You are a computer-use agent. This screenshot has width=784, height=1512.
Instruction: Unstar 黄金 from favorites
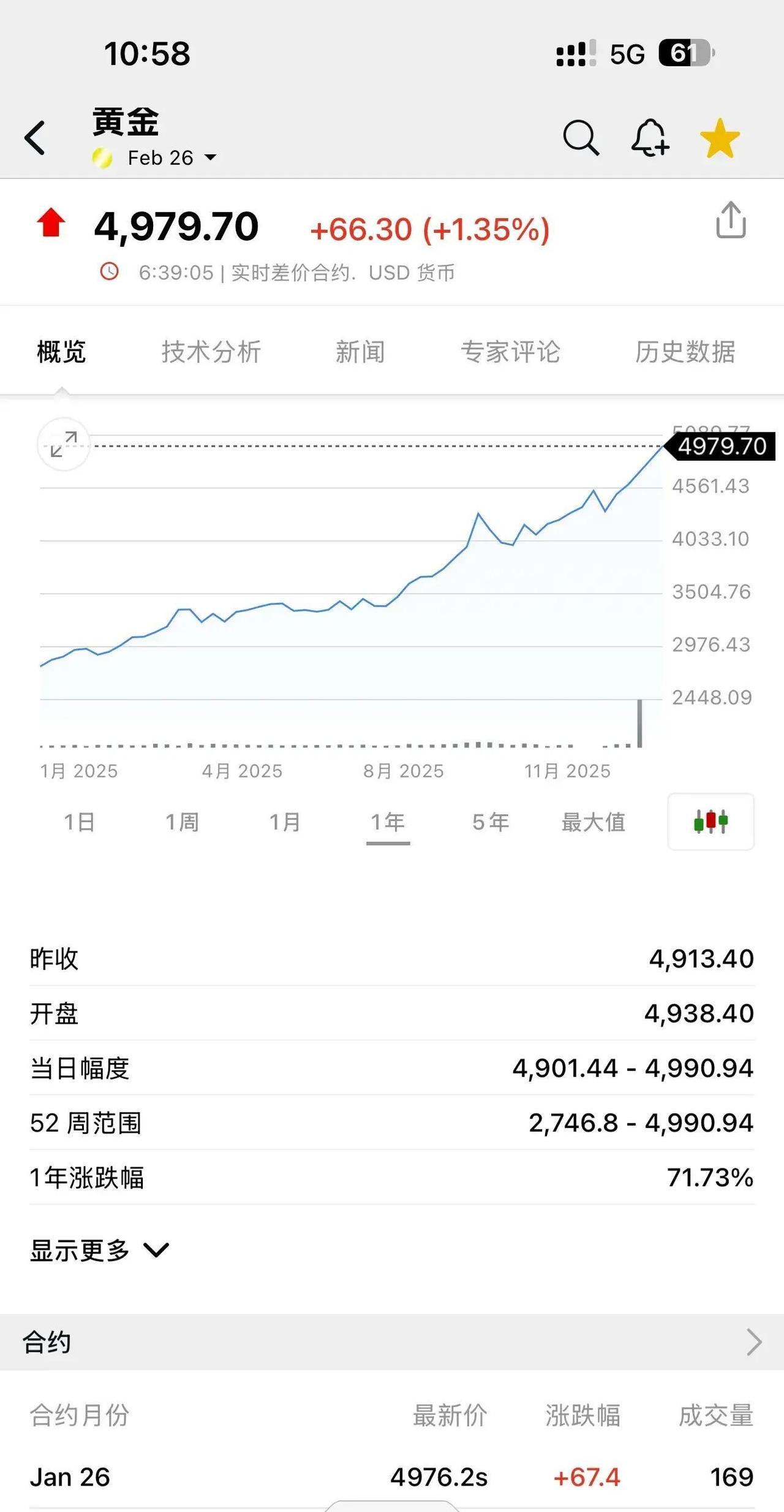pos(720,137)
